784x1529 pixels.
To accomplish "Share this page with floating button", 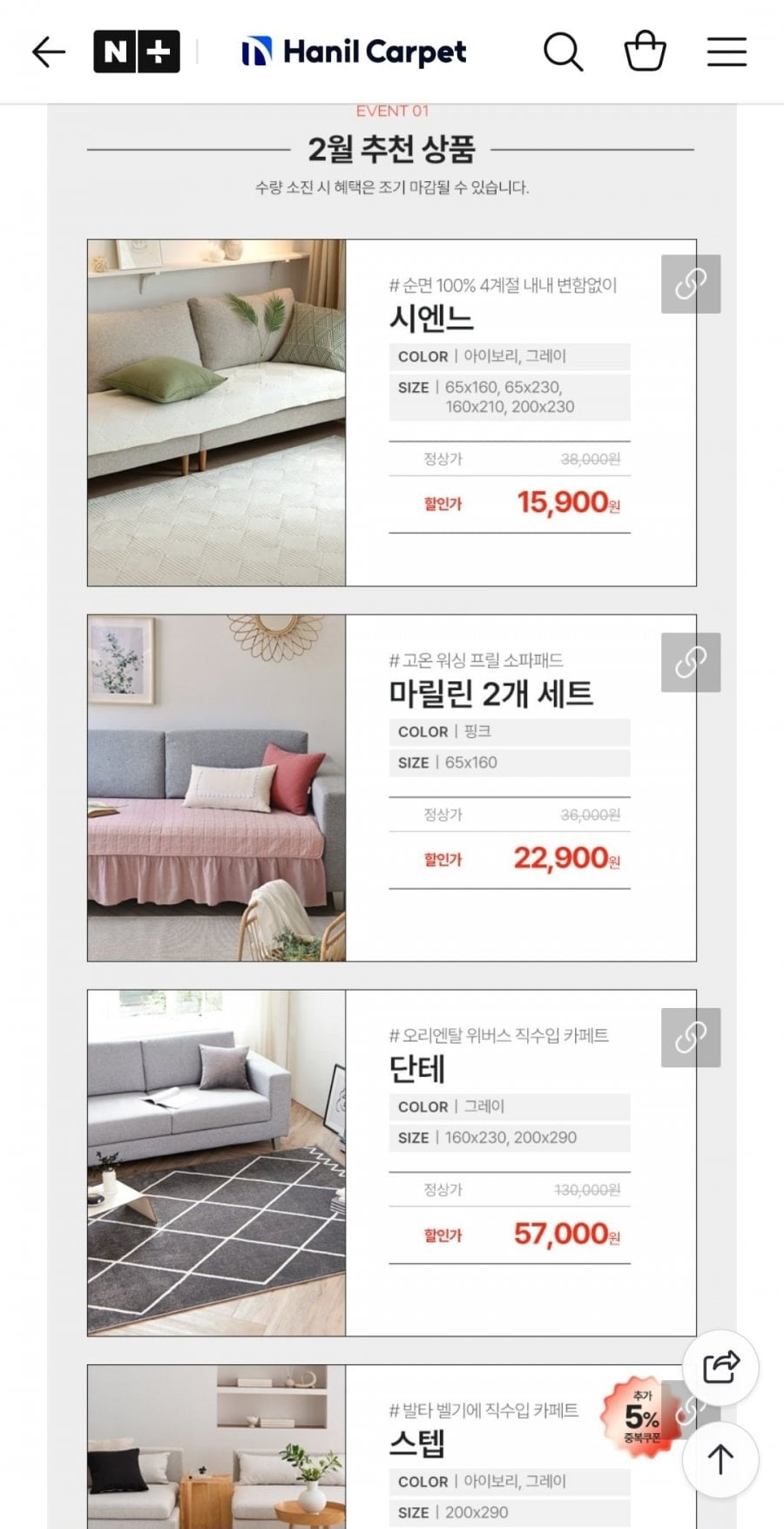I will tap(720, 1367).
